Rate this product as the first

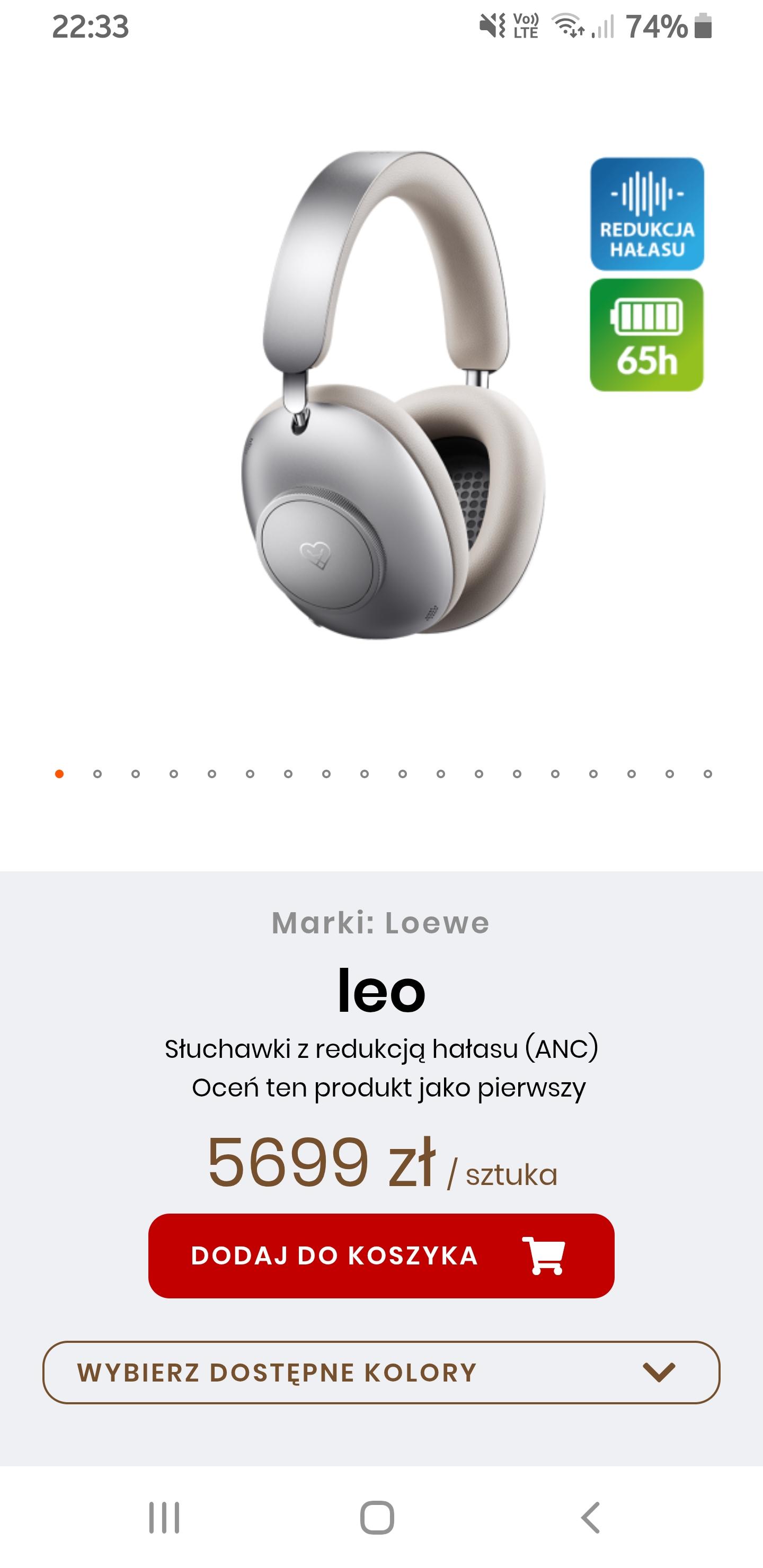coord(388,1088)
